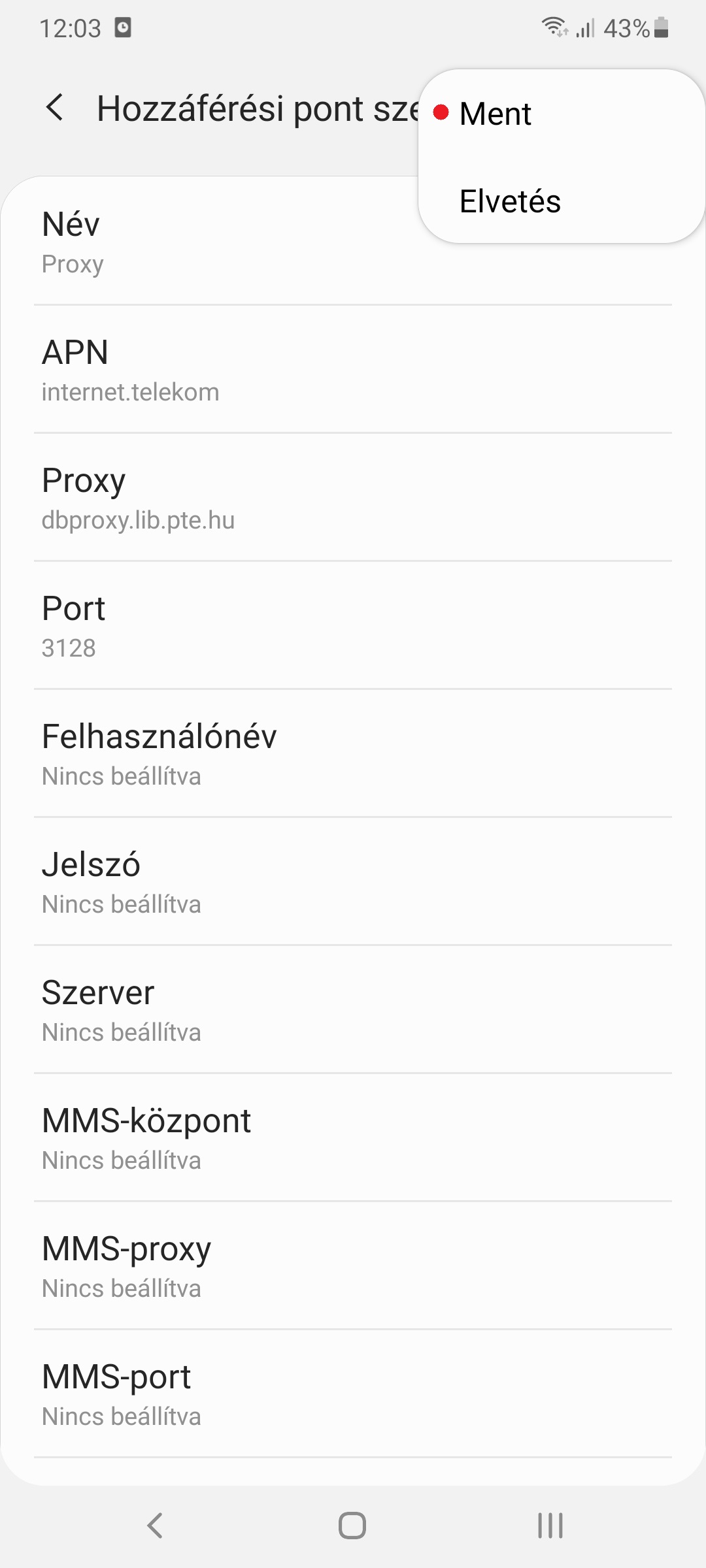Open recent apps from navigation bar
This screenshot has height=1568, width=706.
point(550,1526)
